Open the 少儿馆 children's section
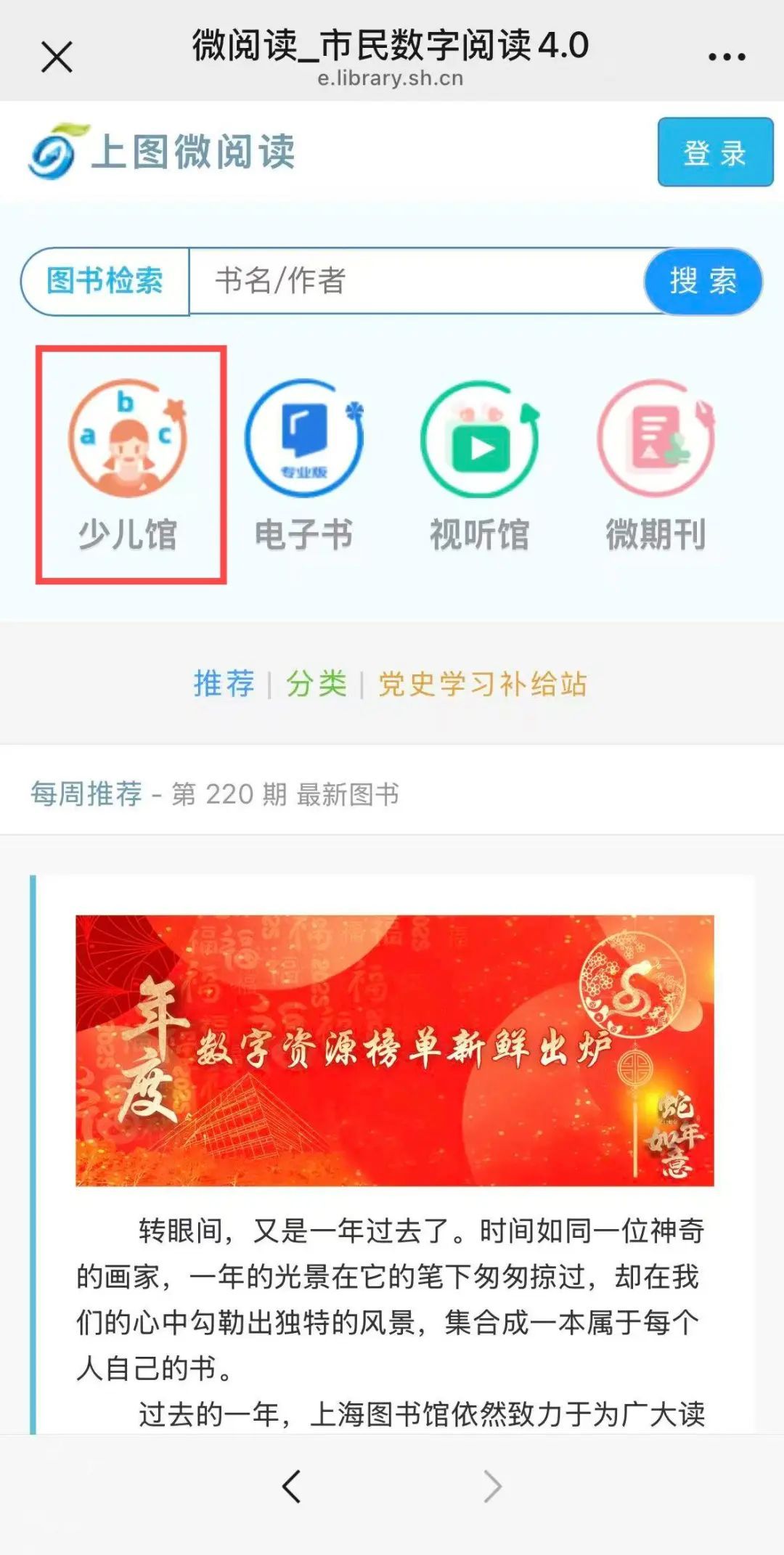Viewport: 784px width, 1555px height. coord(128,465)
